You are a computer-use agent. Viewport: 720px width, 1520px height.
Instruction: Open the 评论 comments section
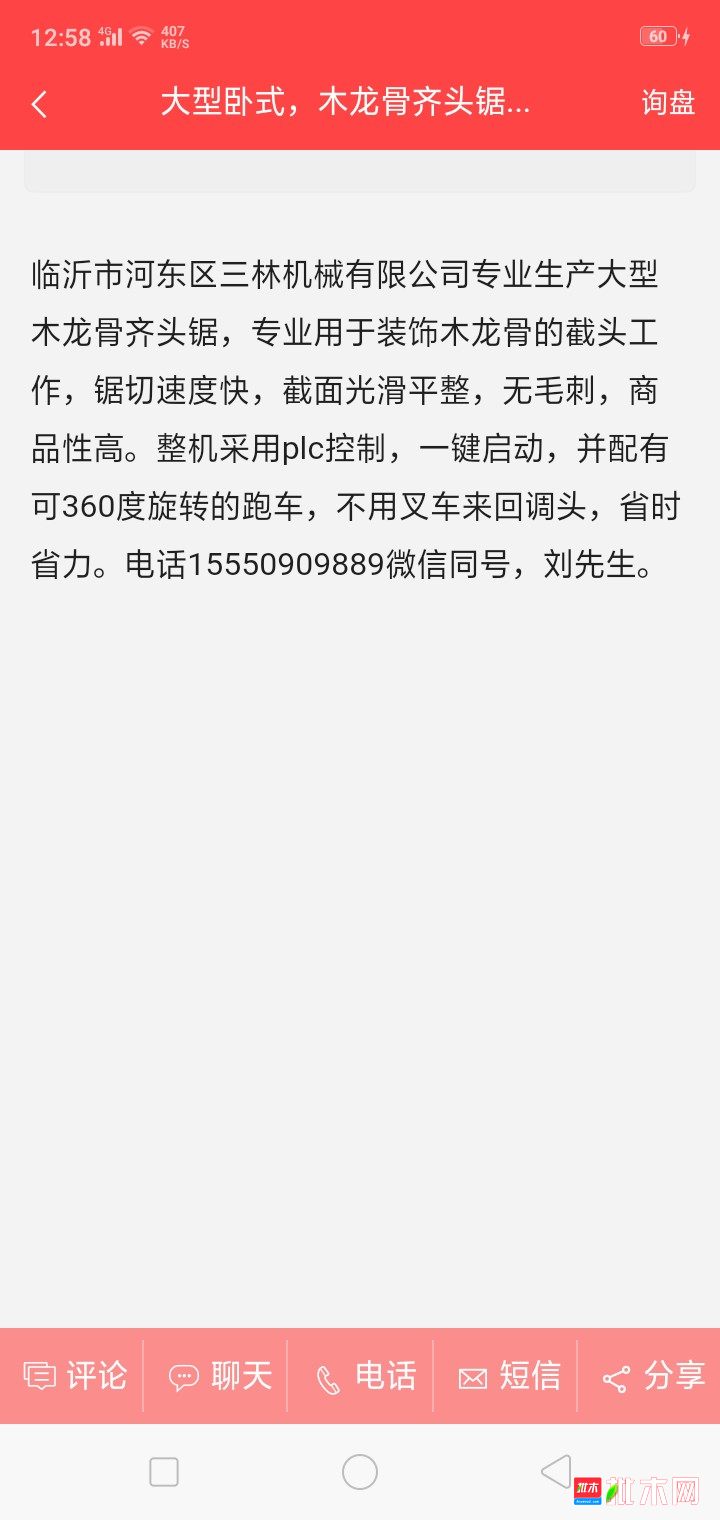click(76, 1376)
